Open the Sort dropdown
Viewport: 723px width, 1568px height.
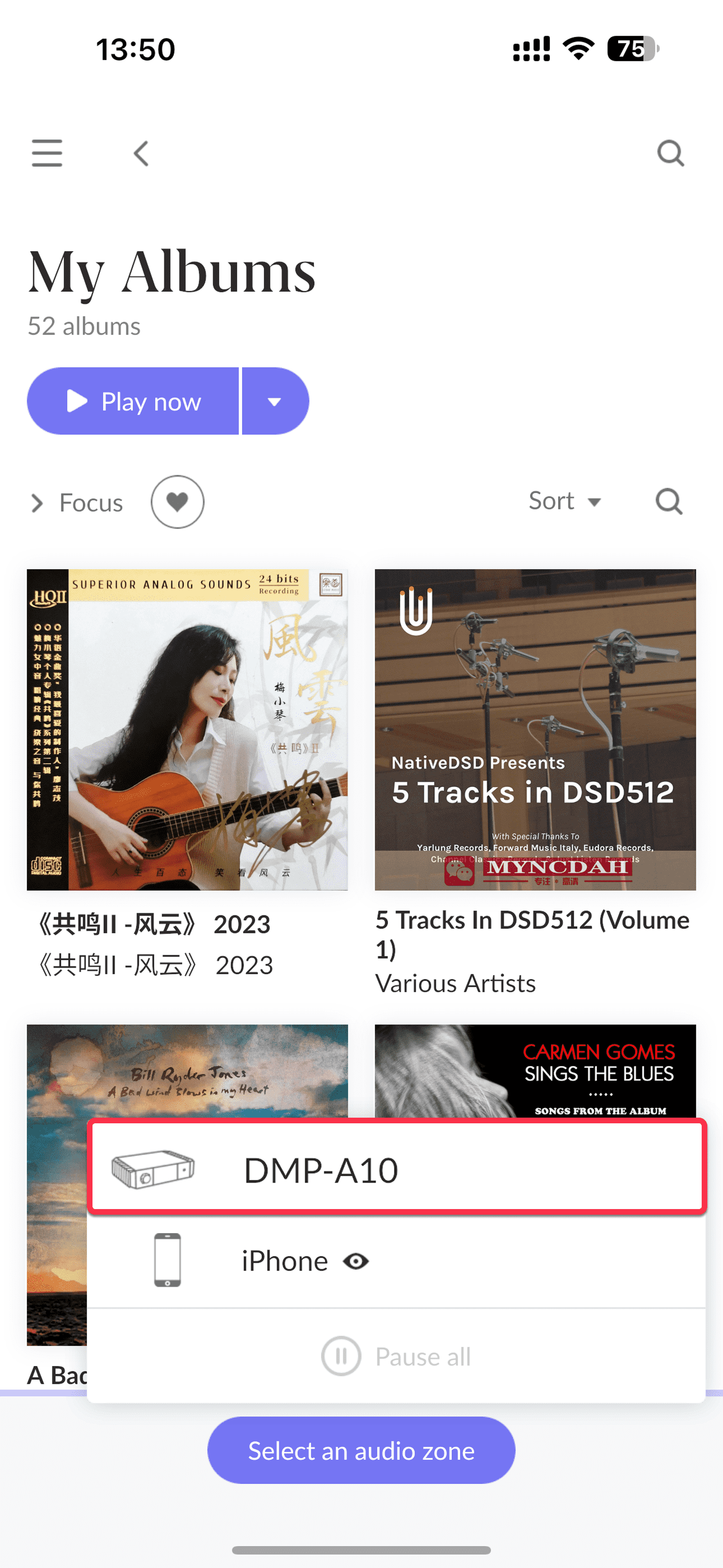pyautogui.click(x=564, y=501)
